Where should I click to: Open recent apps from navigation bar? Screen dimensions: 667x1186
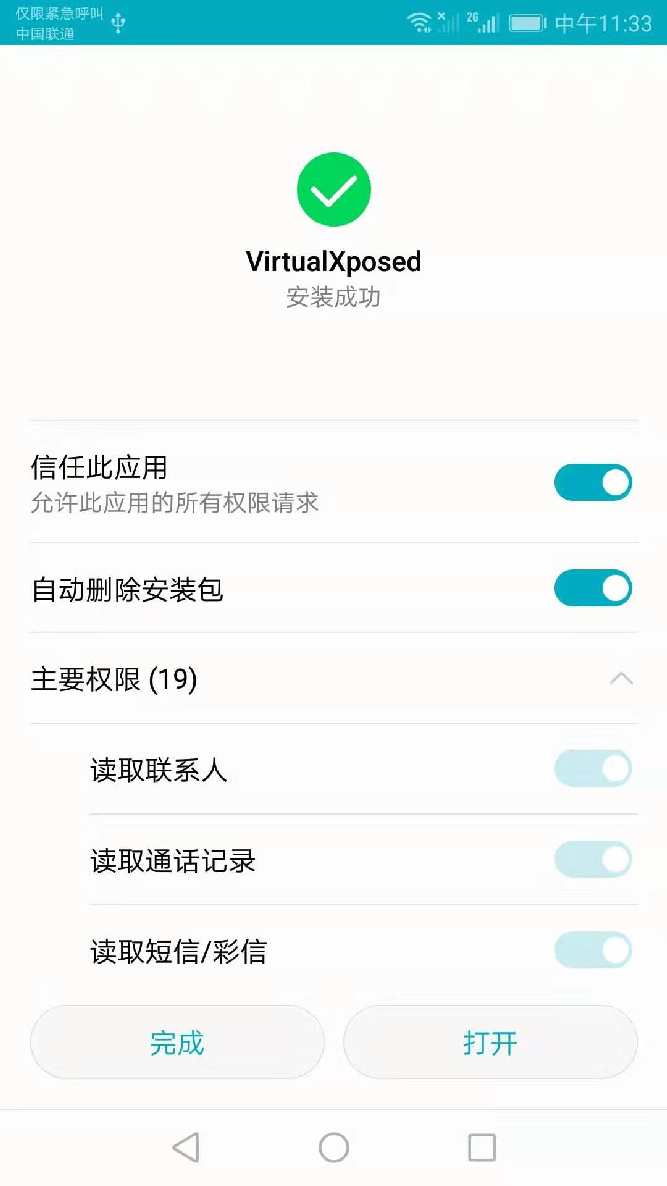pos(482,1147)
